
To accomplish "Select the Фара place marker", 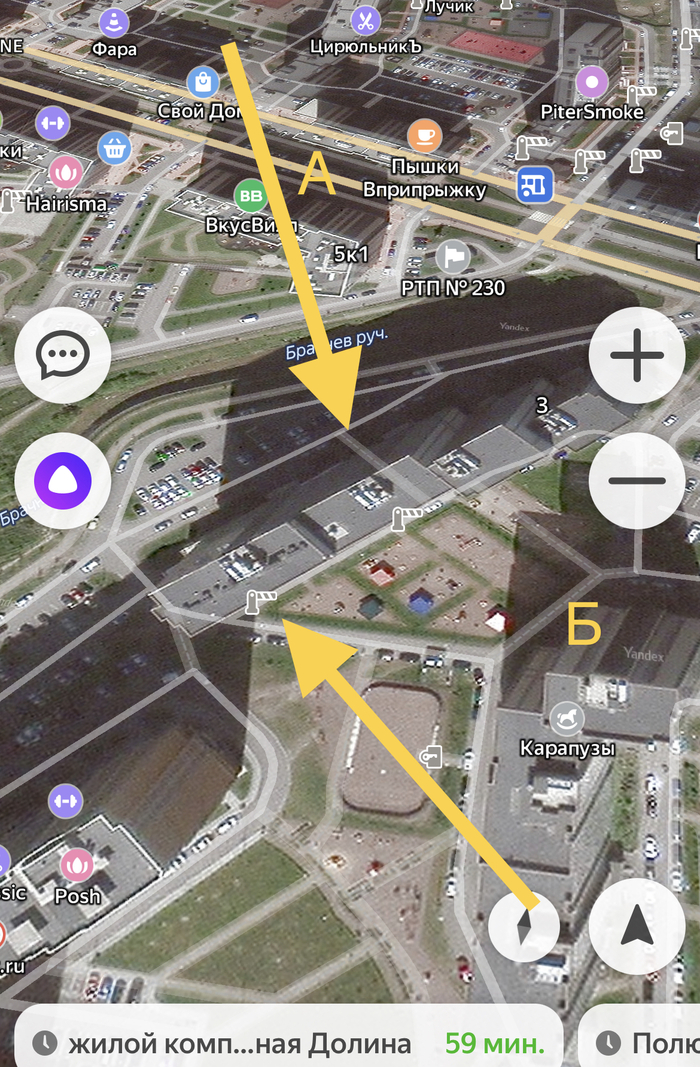I will point(114,20).
